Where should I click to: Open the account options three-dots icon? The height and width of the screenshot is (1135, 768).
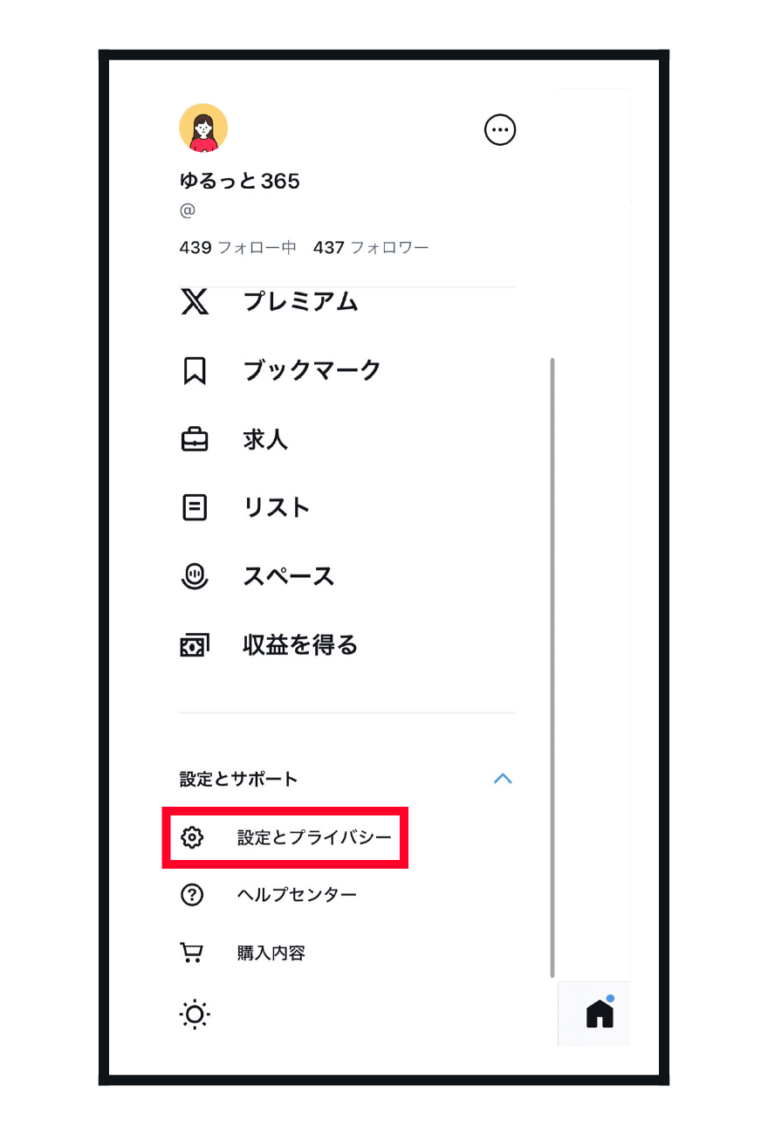500,130
